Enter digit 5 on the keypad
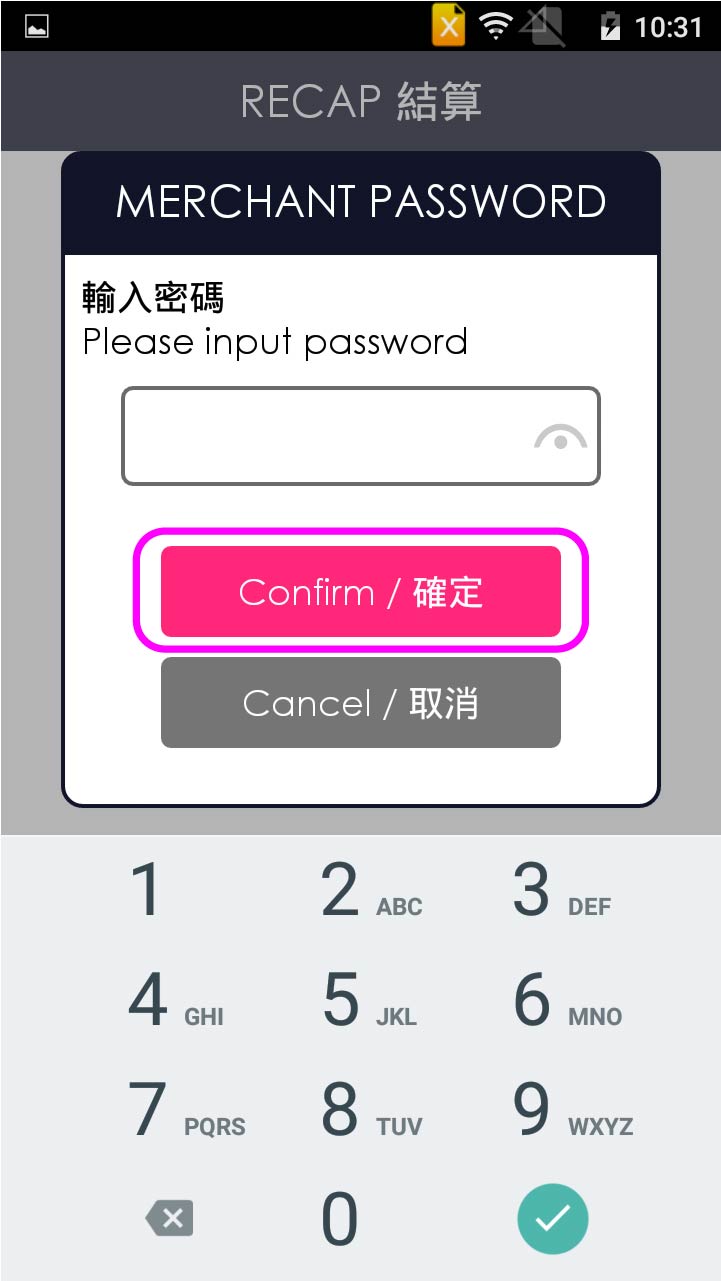Screen dimensions: 721x1281 click(343, 1000)
